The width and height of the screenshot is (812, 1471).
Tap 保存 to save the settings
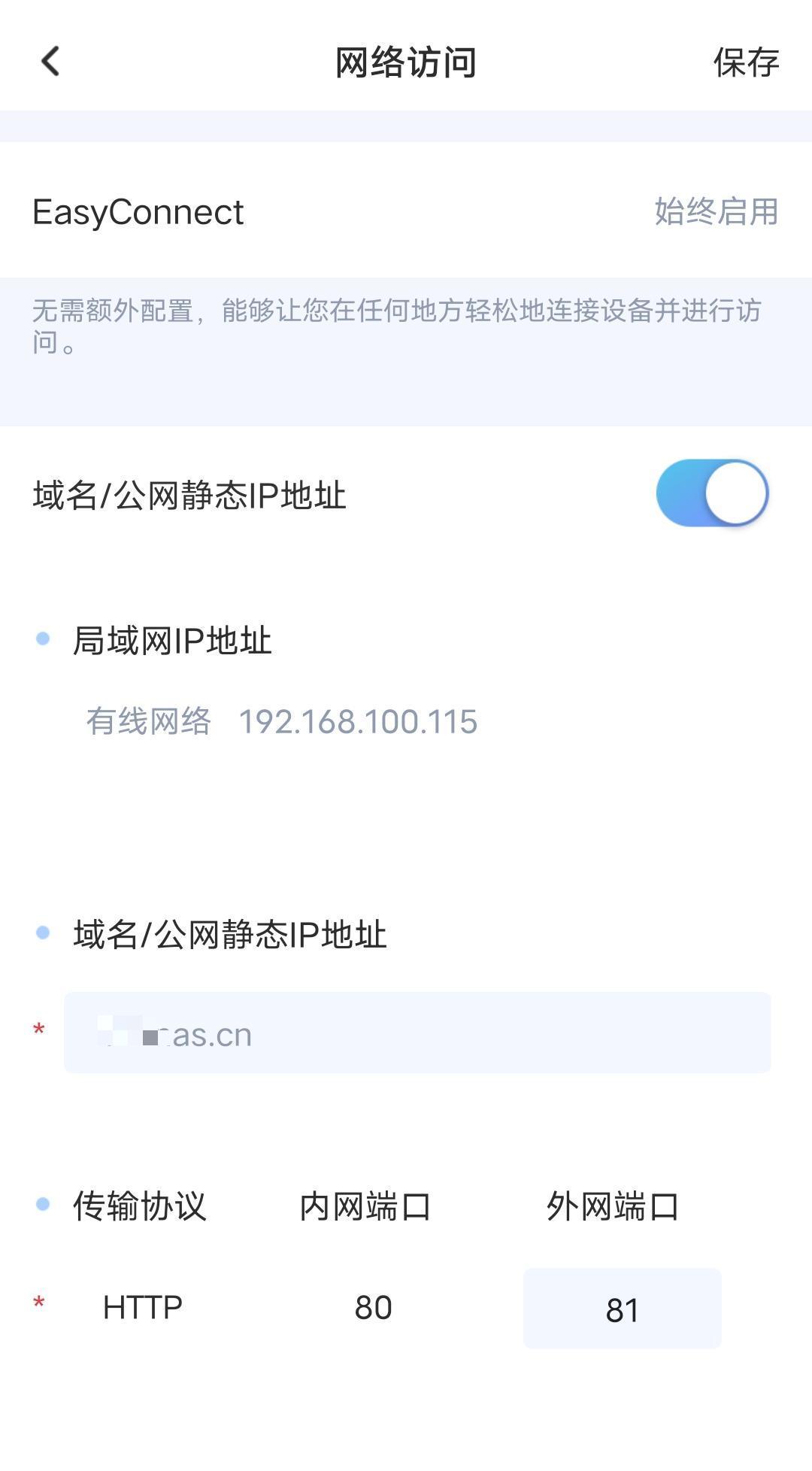click(746, 62)
